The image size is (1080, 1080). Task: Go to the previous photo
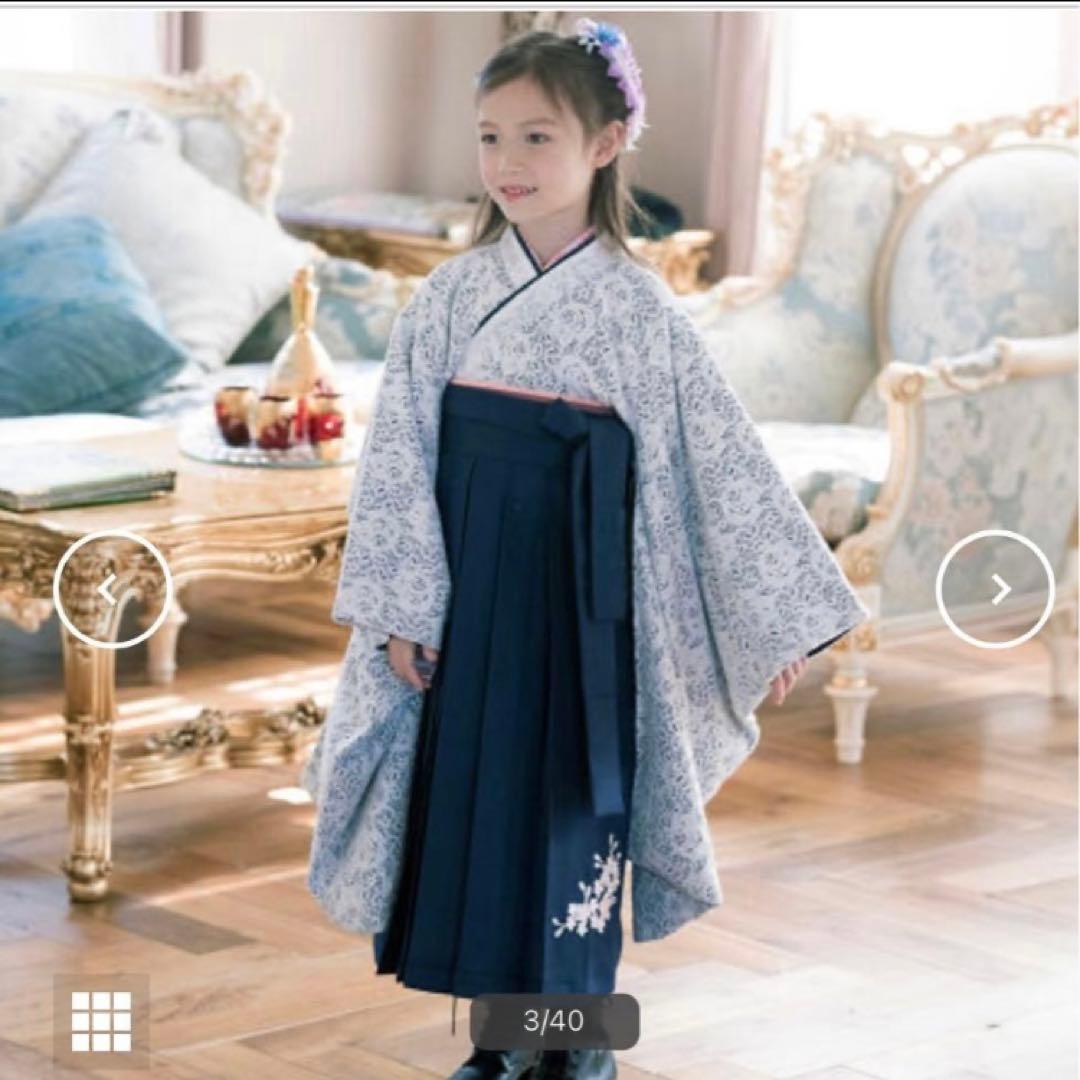tap(112, 590)
